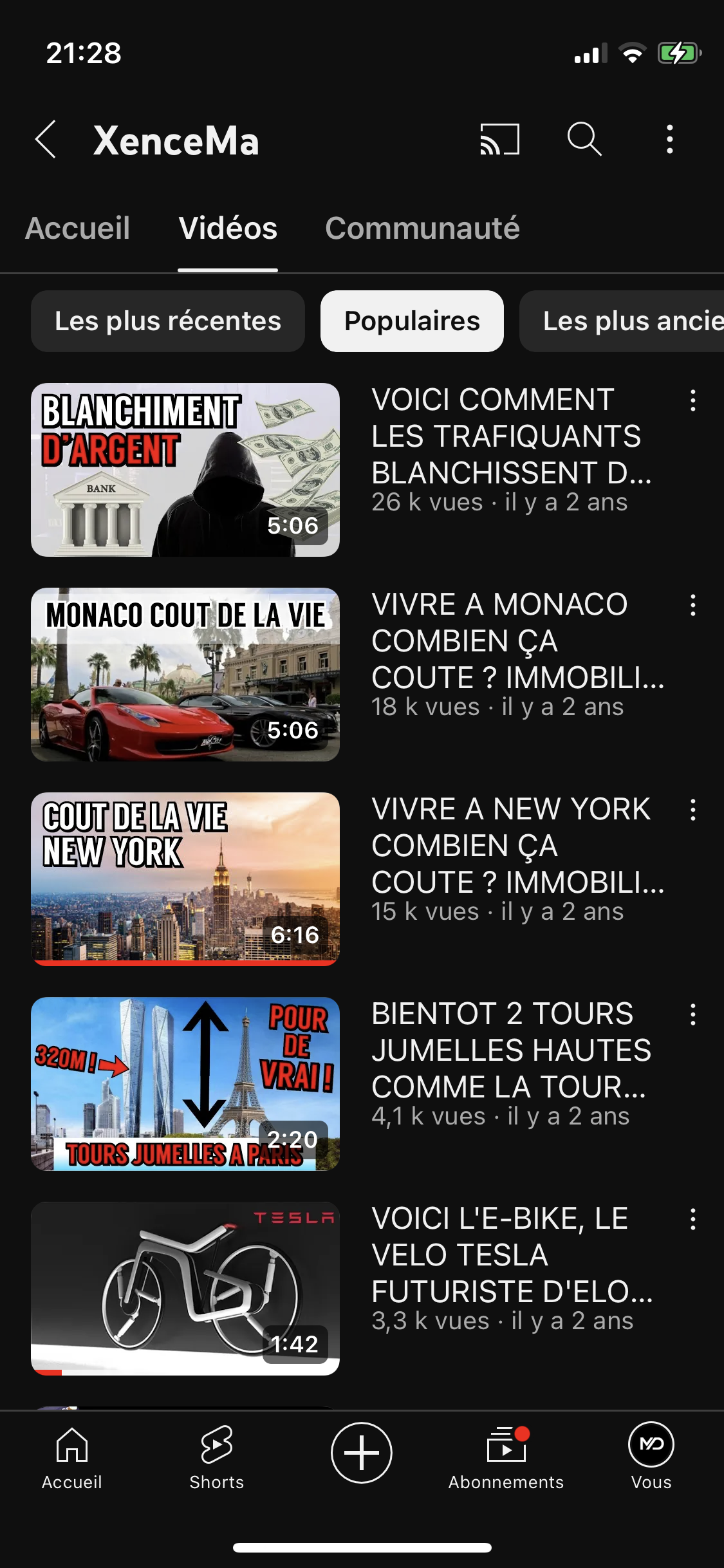Viewport: 724px width, 1568px height.
Task: Watch the Vivre à Monaco video
Action: coord(185,675)
